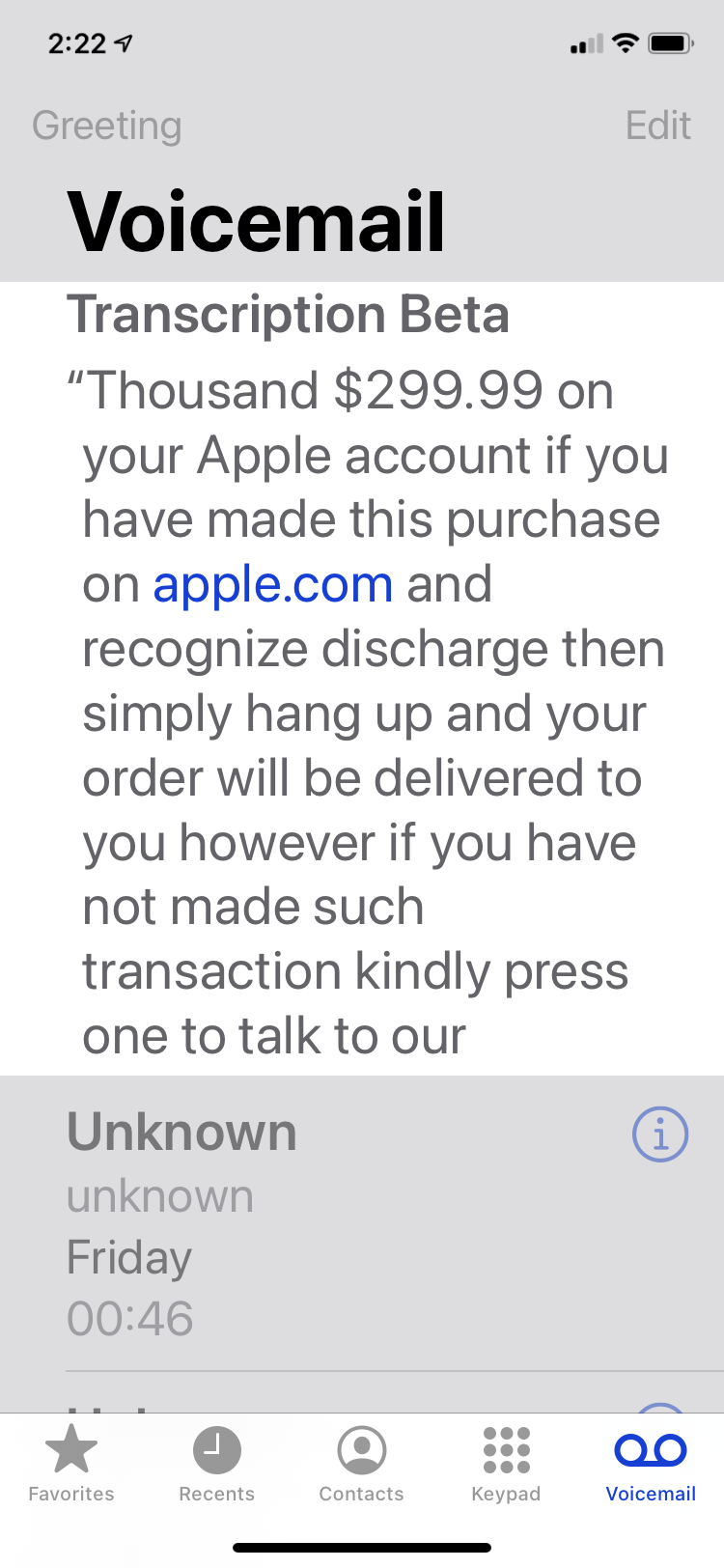The image size is (724, 1568).
Task: Switch to the Favorites tab
Action: click(71, 1464)
